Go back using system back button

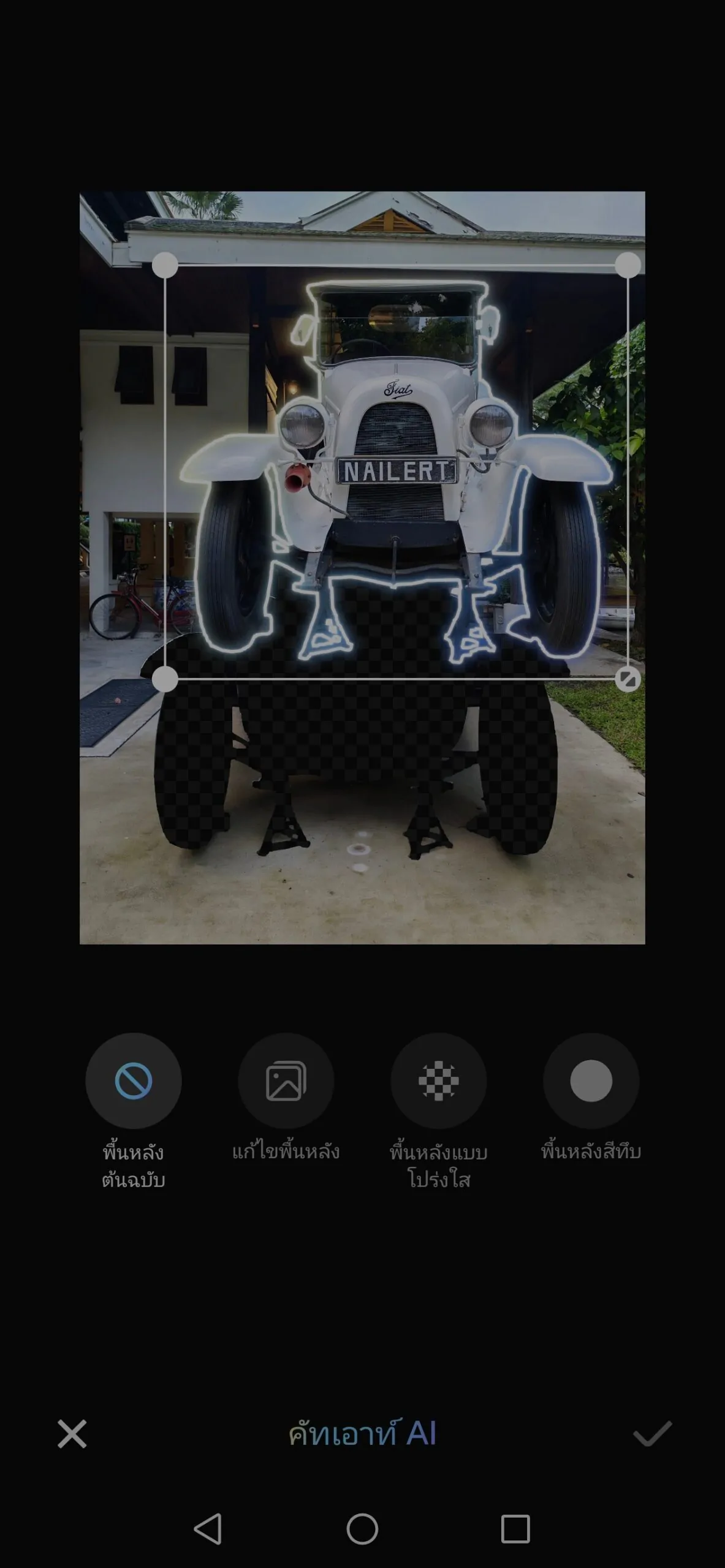tap(208, 1529)
